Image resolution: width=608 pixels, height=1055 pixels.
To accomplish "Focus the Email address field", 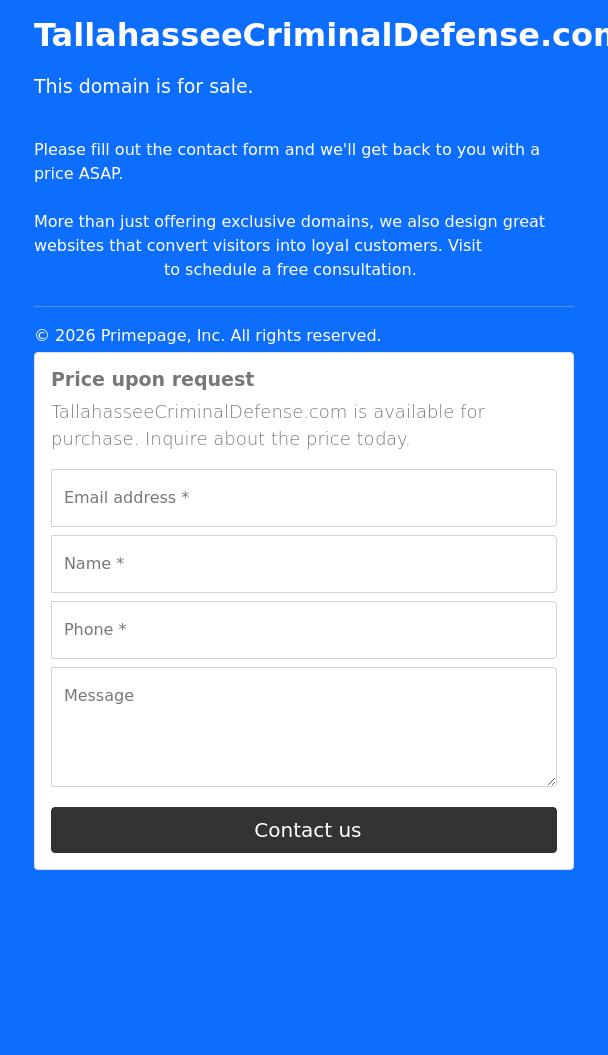I will point(303,498).
